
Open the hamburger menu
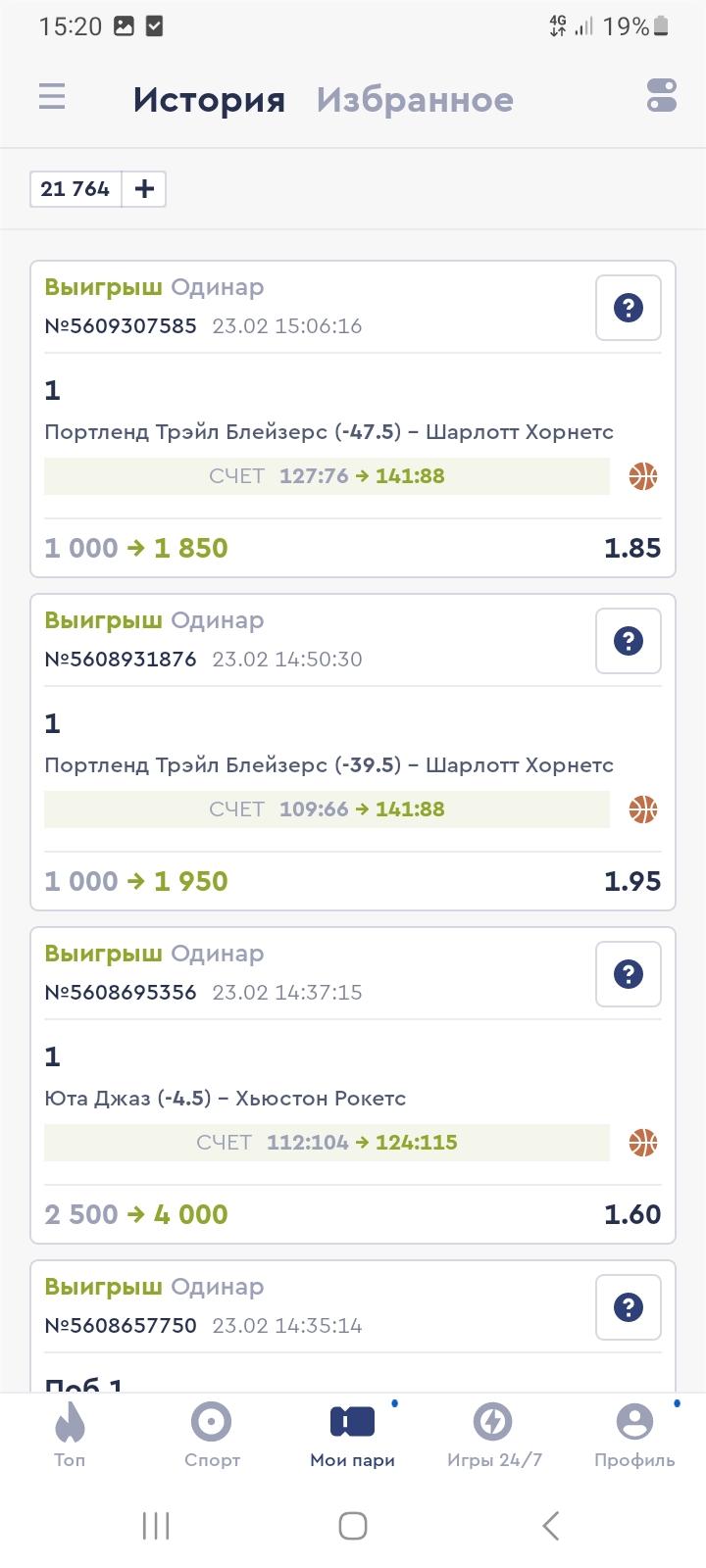click(x=52, y=97)
